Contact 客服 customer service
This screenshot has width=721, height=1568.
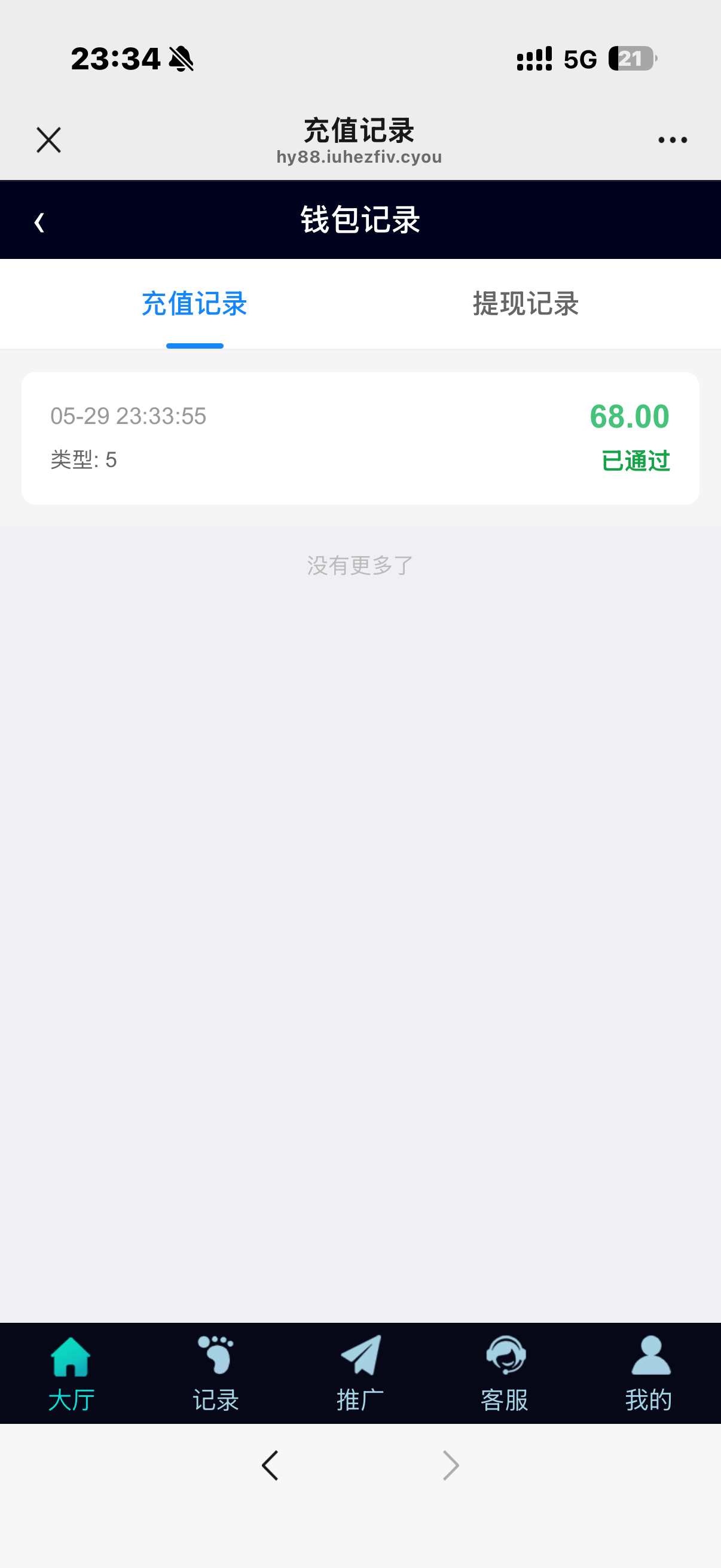[x=505, y=1374]
